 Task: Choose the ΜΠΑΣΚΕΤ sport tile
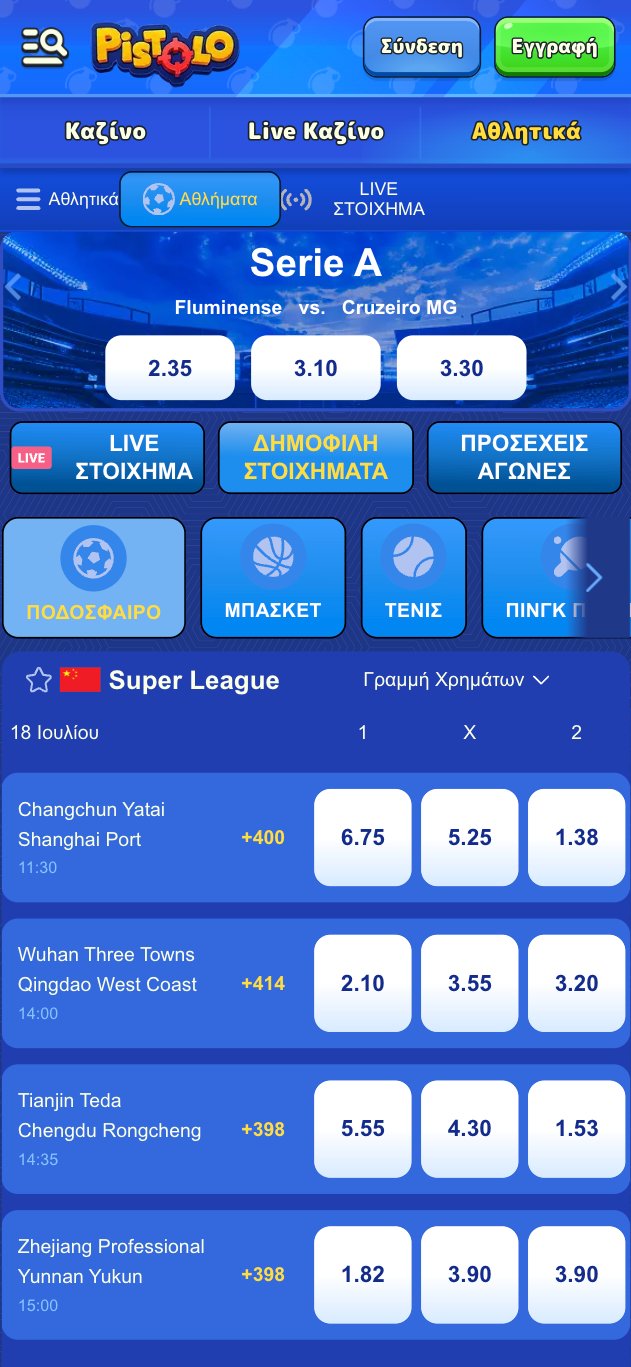click(x=273, y=578)
